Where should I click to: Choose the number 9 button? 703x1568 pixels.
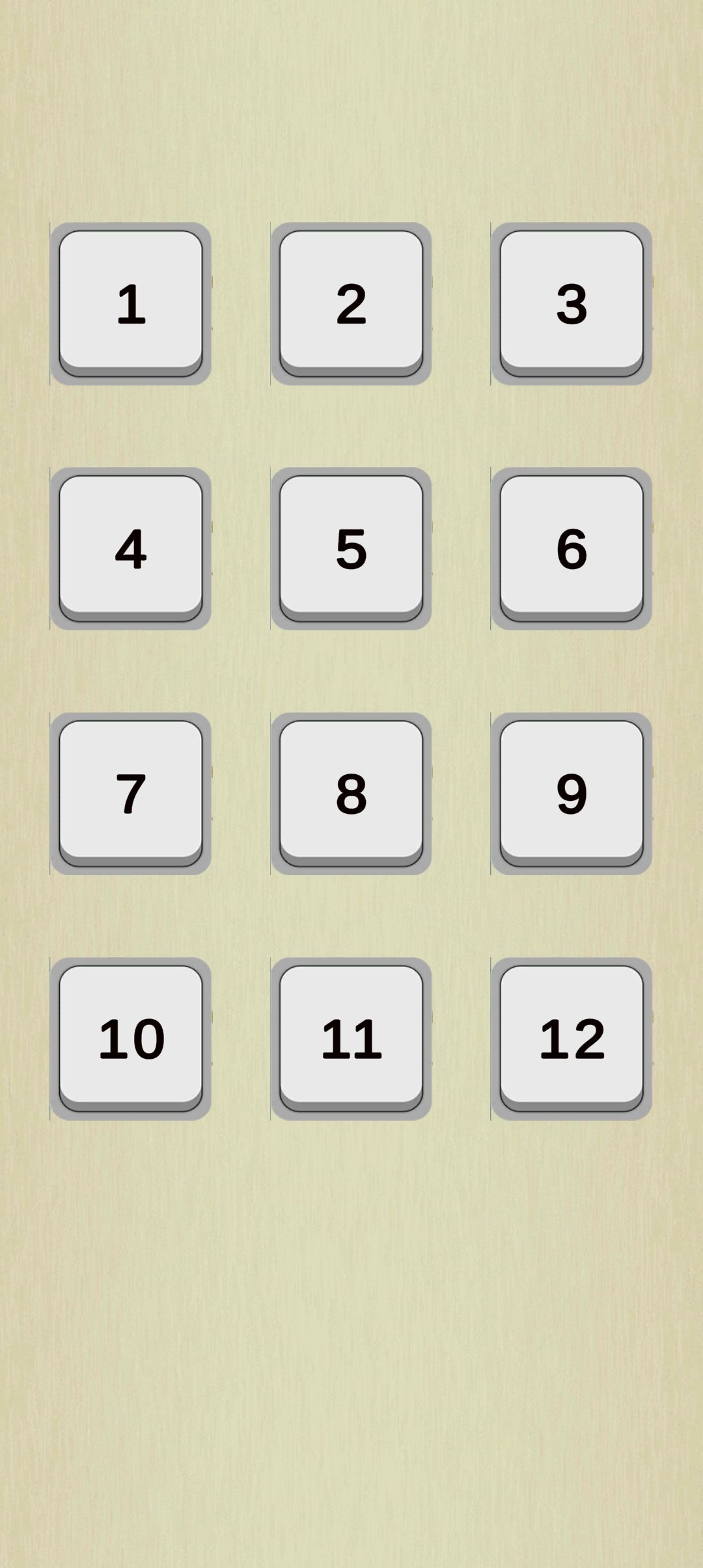tap(572, 792)
